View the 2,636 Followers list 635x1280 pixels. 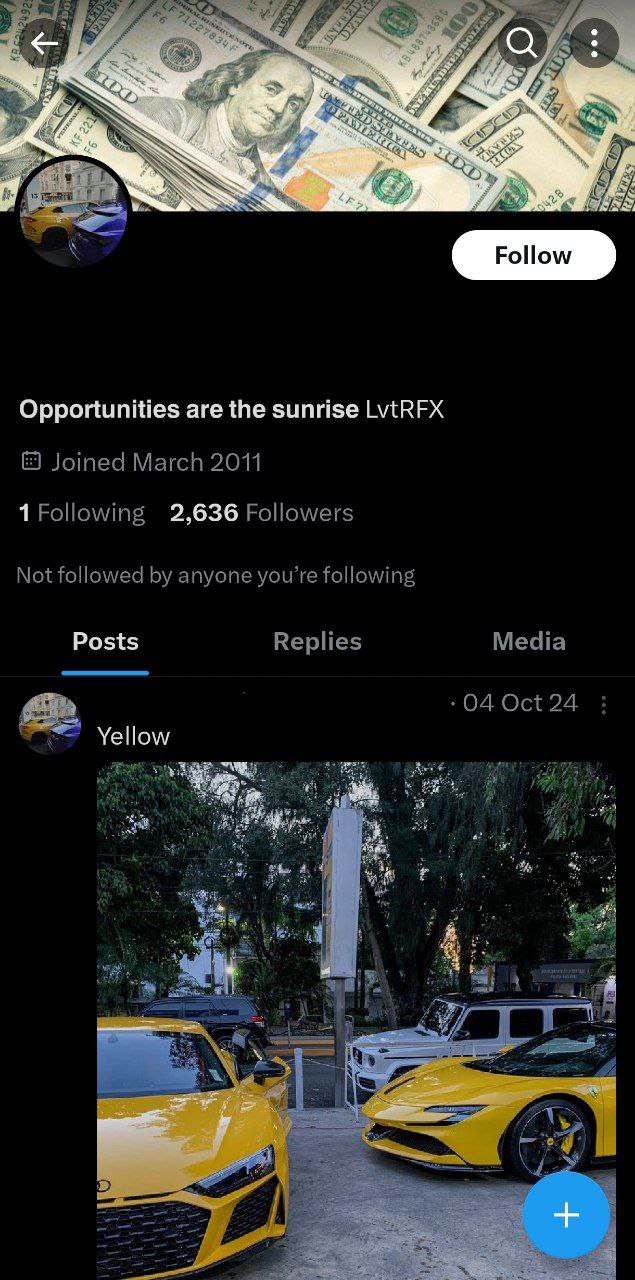pos(262,513)
